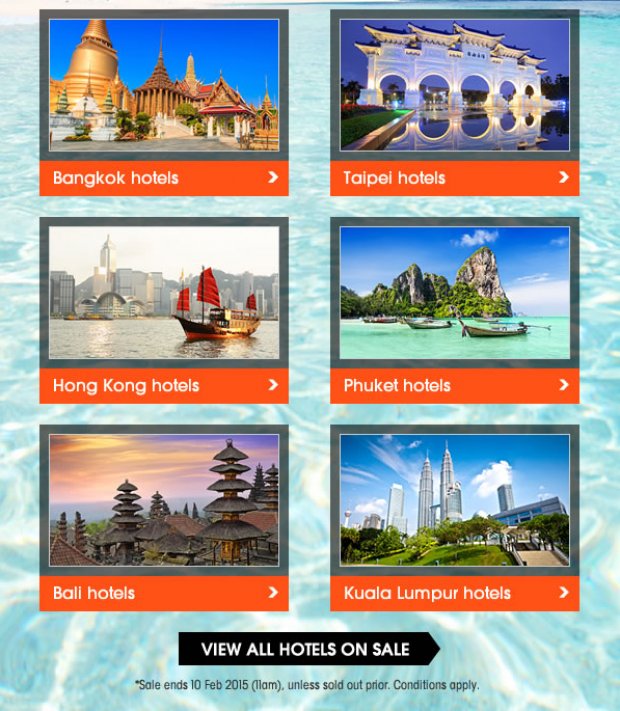Screen dimensions: 620x711
Task: Open Hong Kong hotels deals
Action: (x=164, y=385)
